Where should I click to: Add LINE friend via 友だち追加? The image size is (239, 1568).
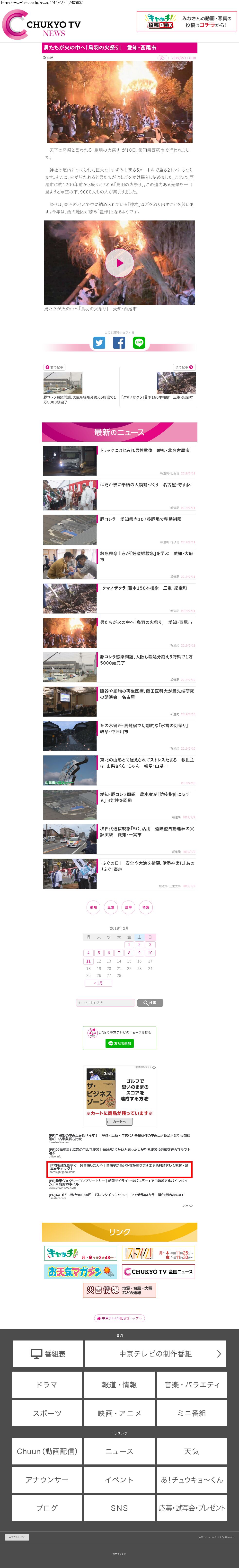click(x=119, y=1043)
